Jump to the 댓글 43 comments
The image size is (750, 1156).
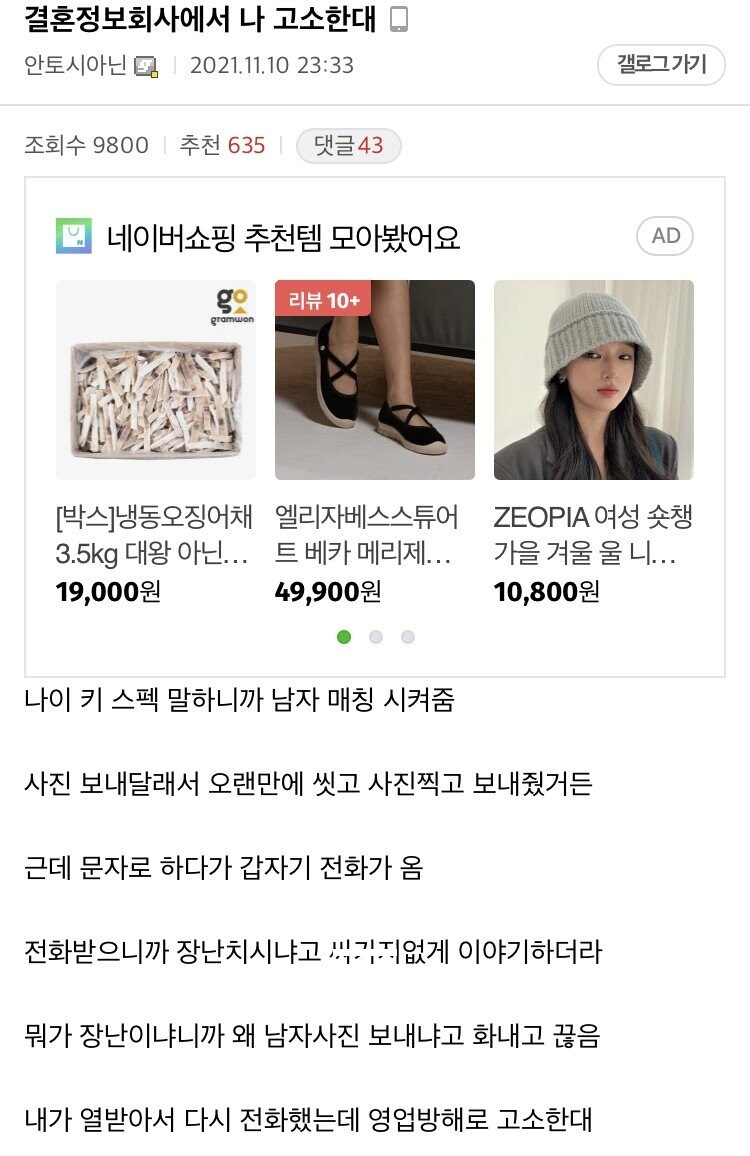[349, 146]
